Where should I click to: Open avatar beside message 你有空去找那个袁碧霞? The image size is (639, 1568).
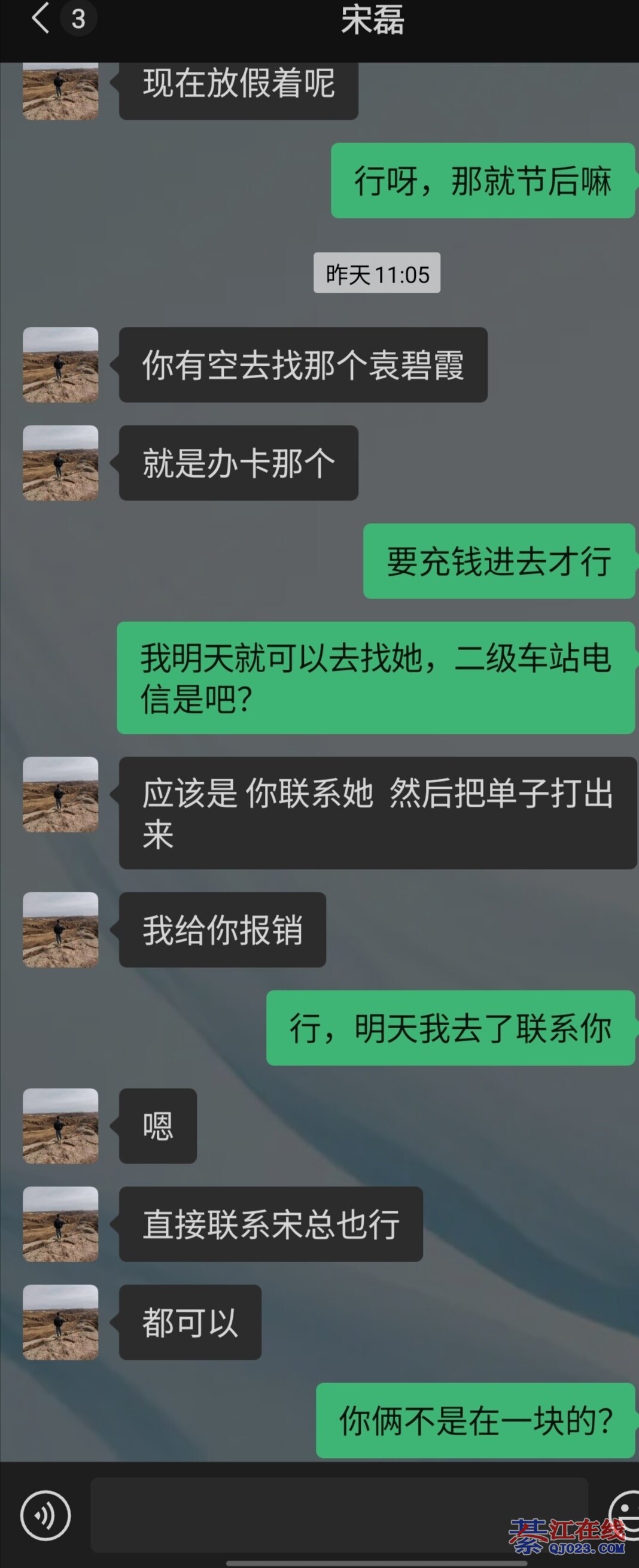[x=60, y=364]
